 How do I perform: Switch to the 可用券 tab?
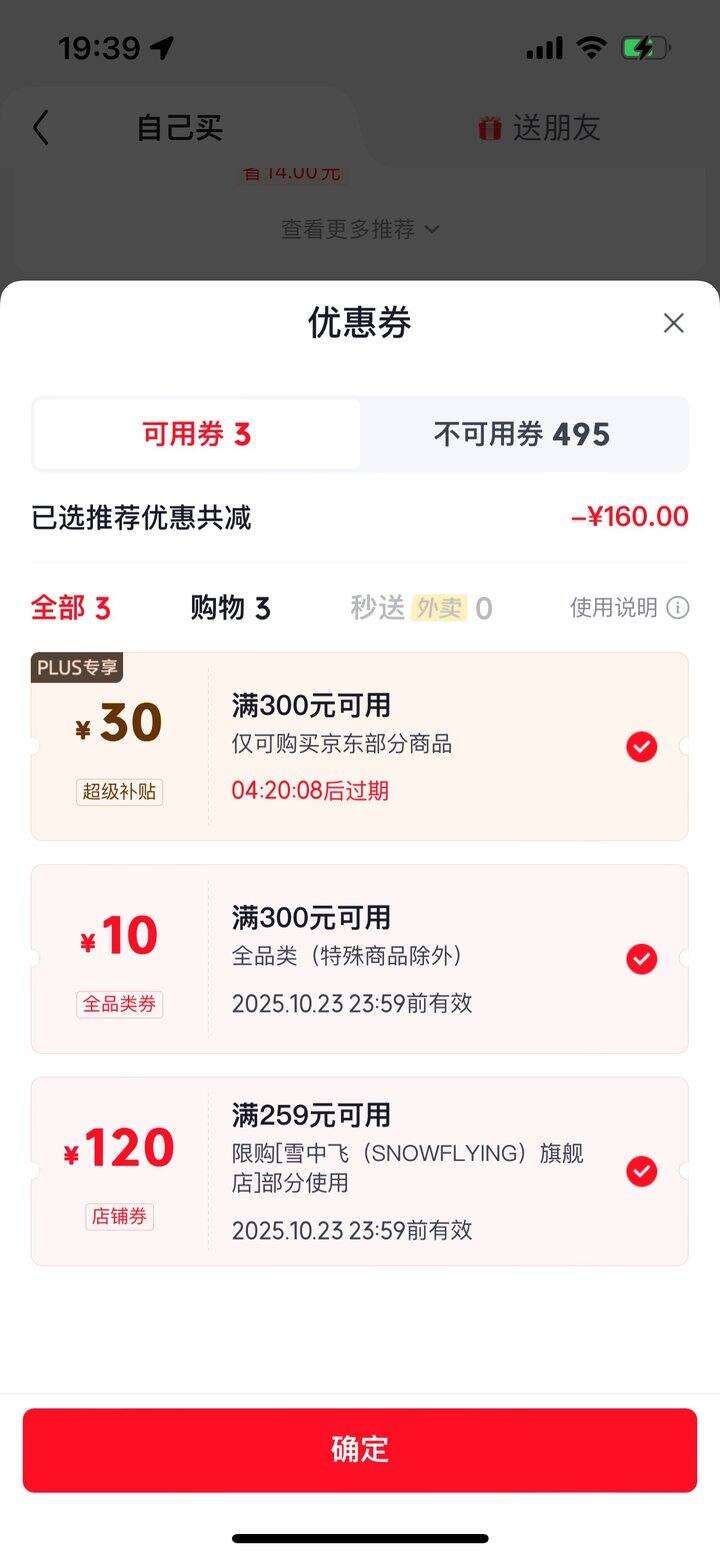(x=196, y=434)
